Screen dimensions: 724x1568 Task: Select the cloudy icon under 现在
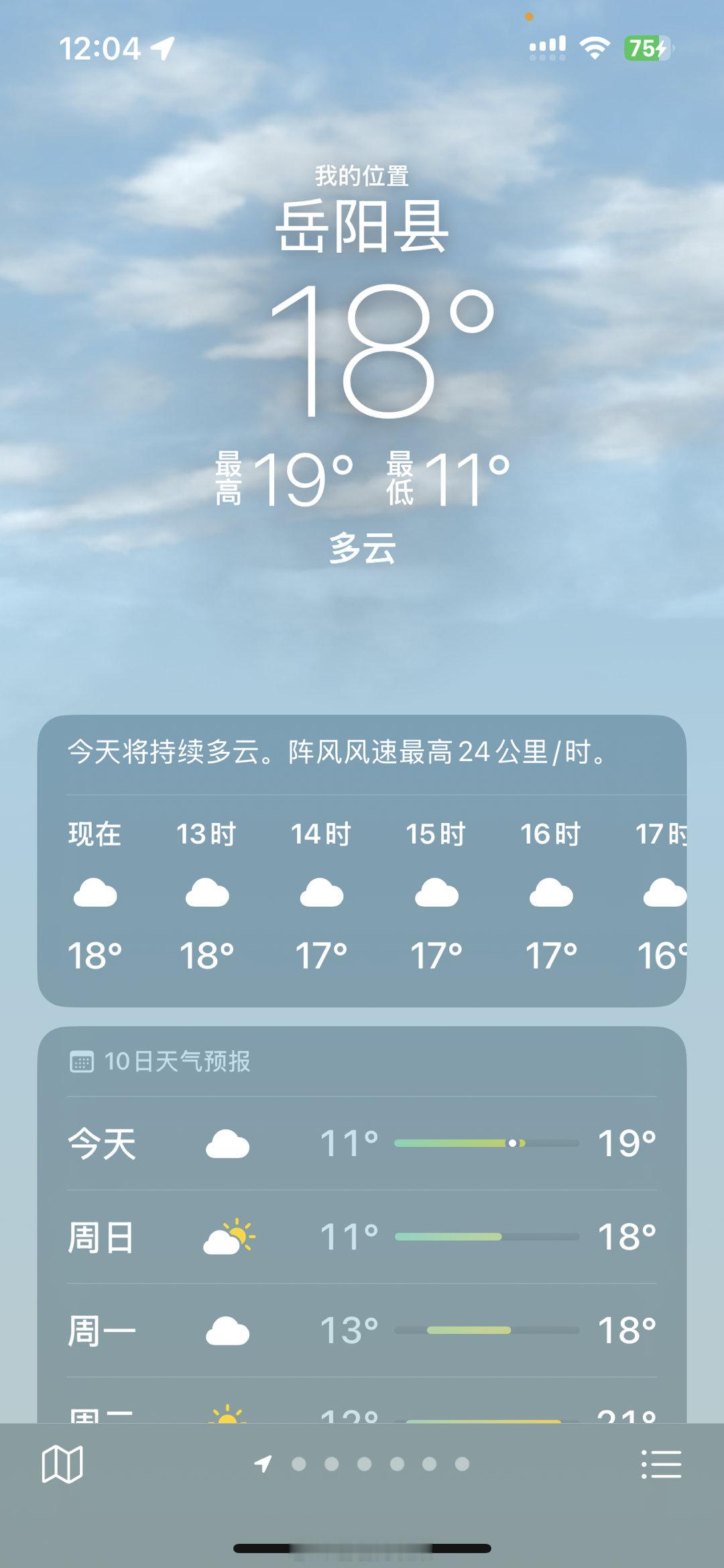click(x=95, y=892)
